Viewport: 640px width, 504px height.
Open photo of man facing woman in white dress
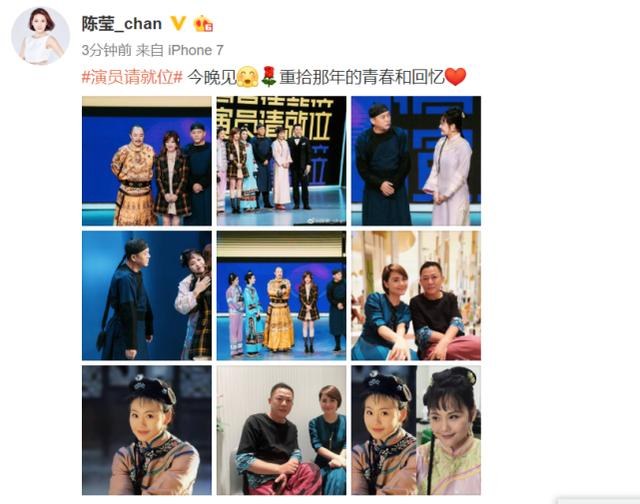pyautogui.click(x=415, y=160)
